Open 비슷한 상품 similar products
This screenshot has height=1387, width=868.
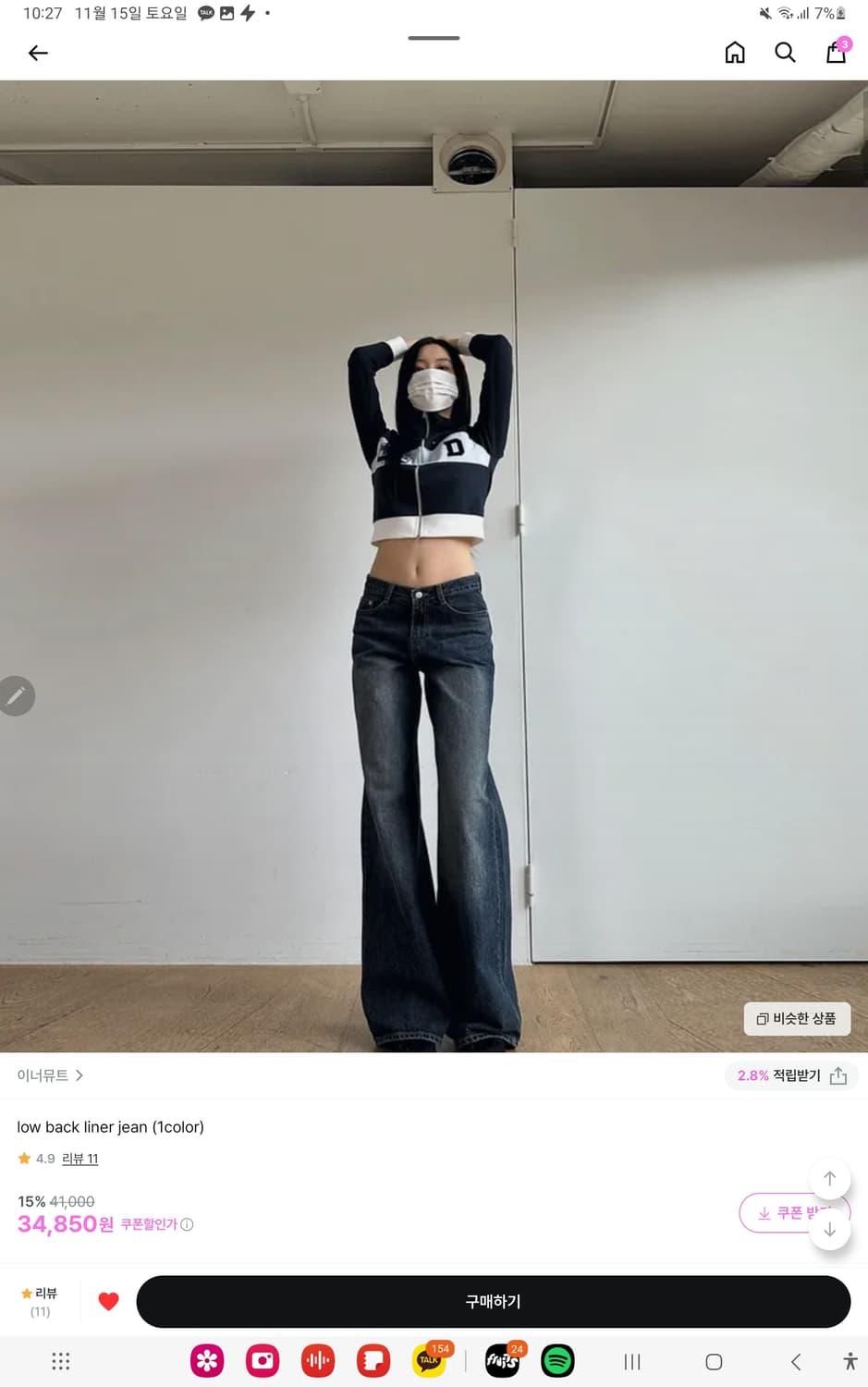tap(796, 1018)
